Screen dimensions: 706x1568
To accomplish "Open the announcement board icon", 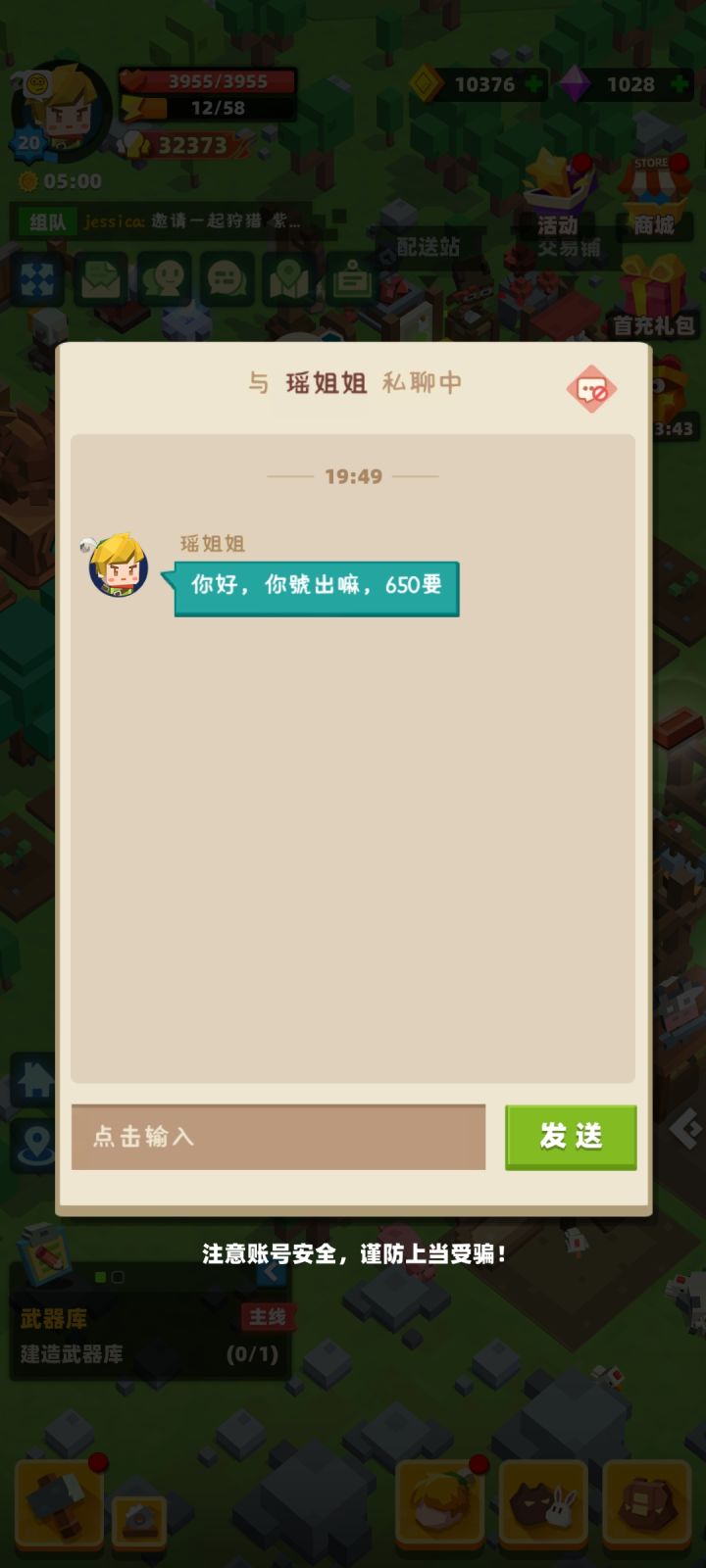I will 351,281.
